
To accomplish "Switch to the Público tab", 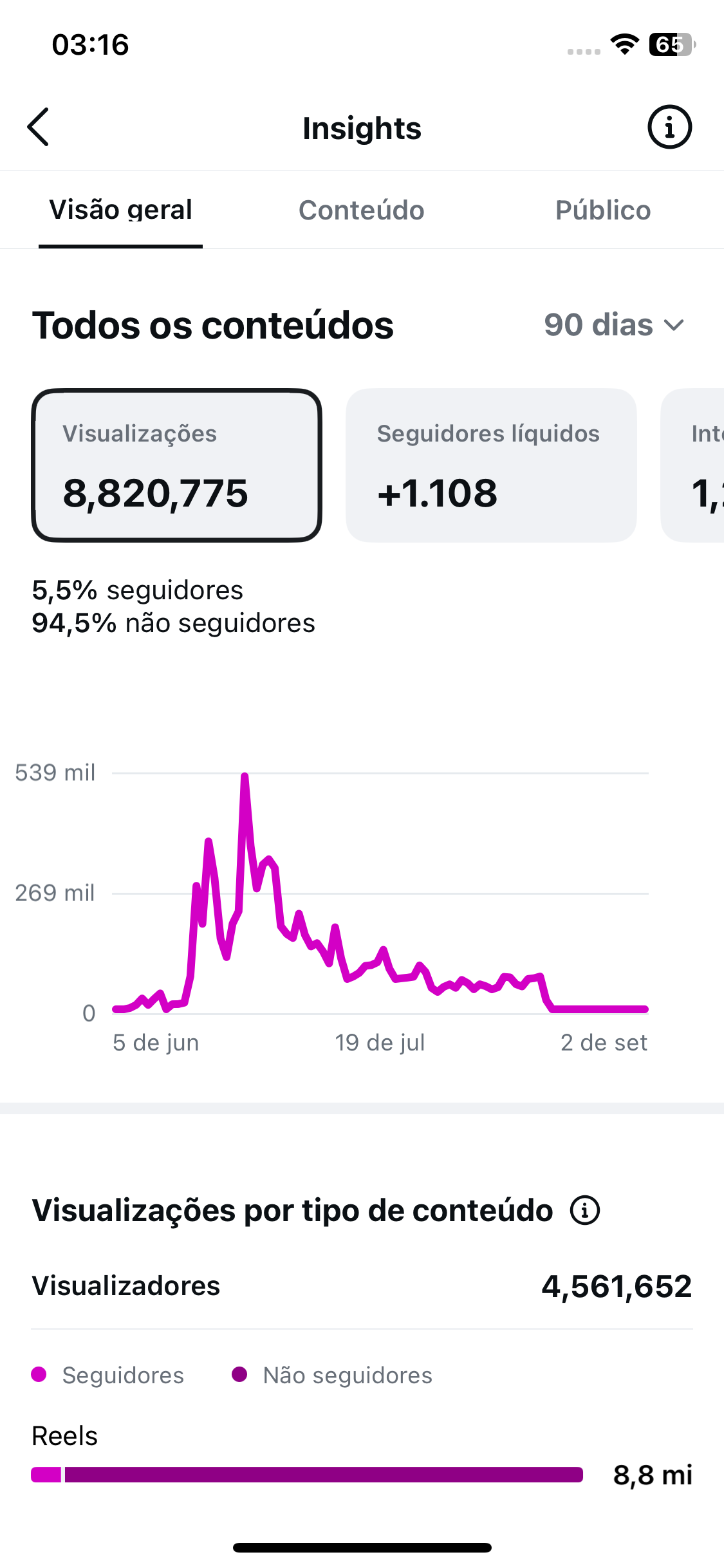I will tap(603, 210).
